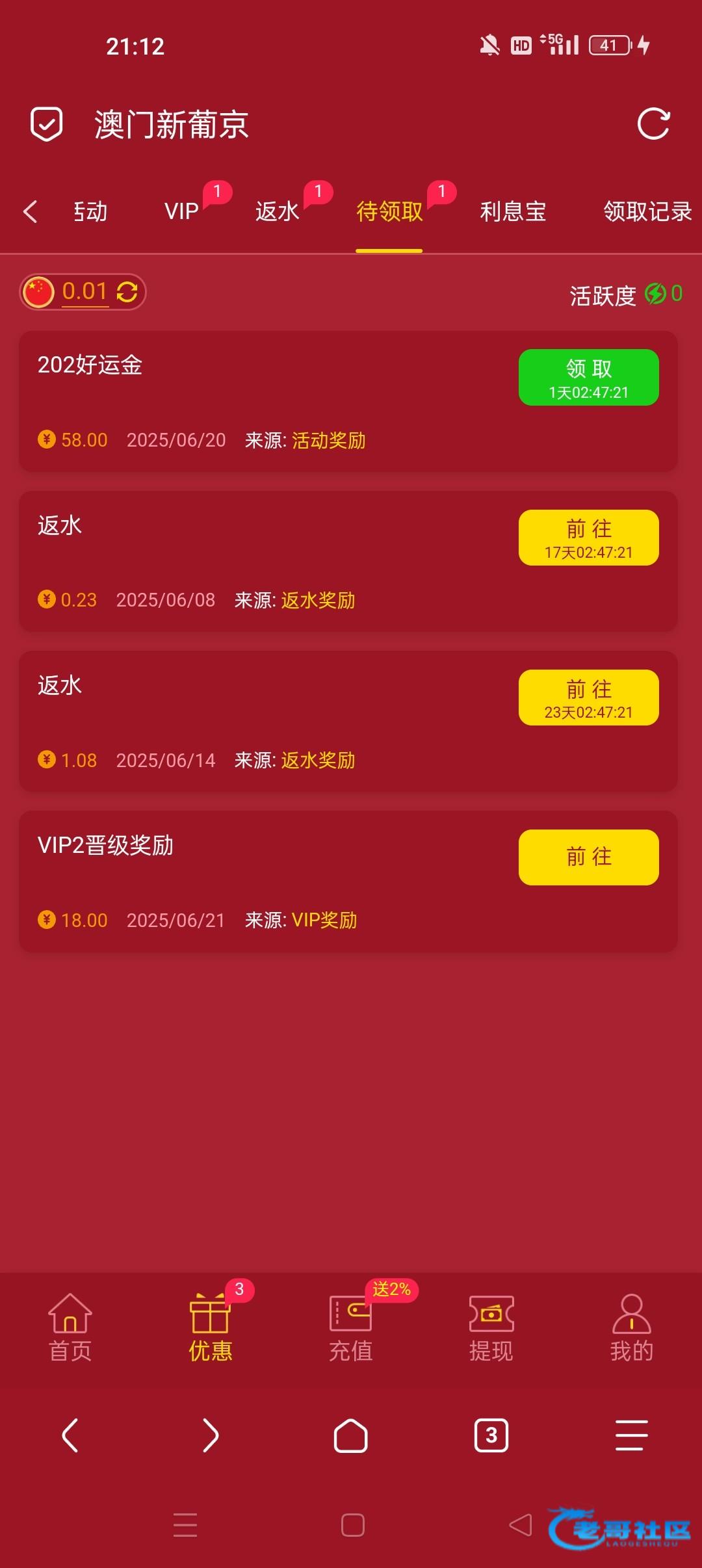Open the 返水 tab
The height and width of the screenshot is (1568, 702).
[278, 211]
